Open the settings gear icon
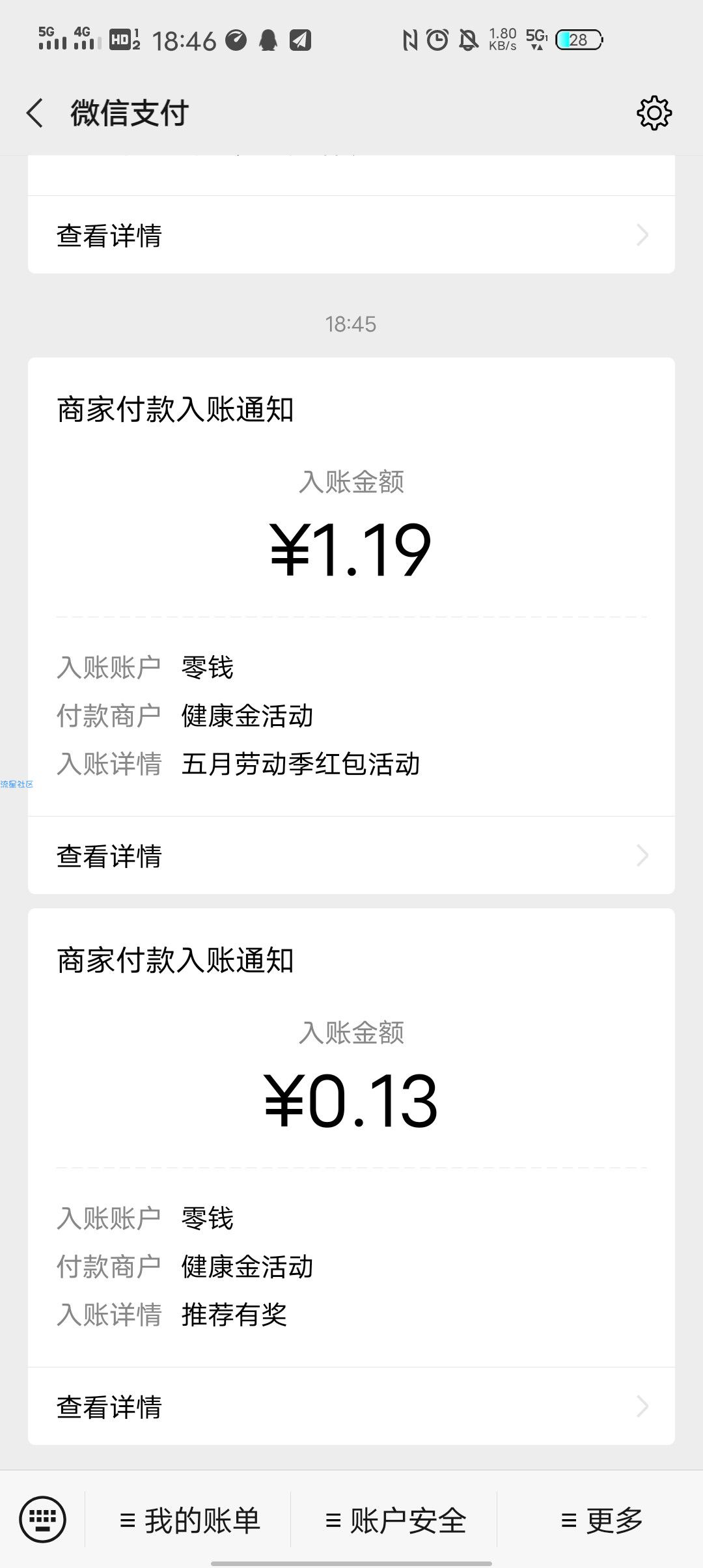This screenshot has width=703, height=1568. coord(654,113)
